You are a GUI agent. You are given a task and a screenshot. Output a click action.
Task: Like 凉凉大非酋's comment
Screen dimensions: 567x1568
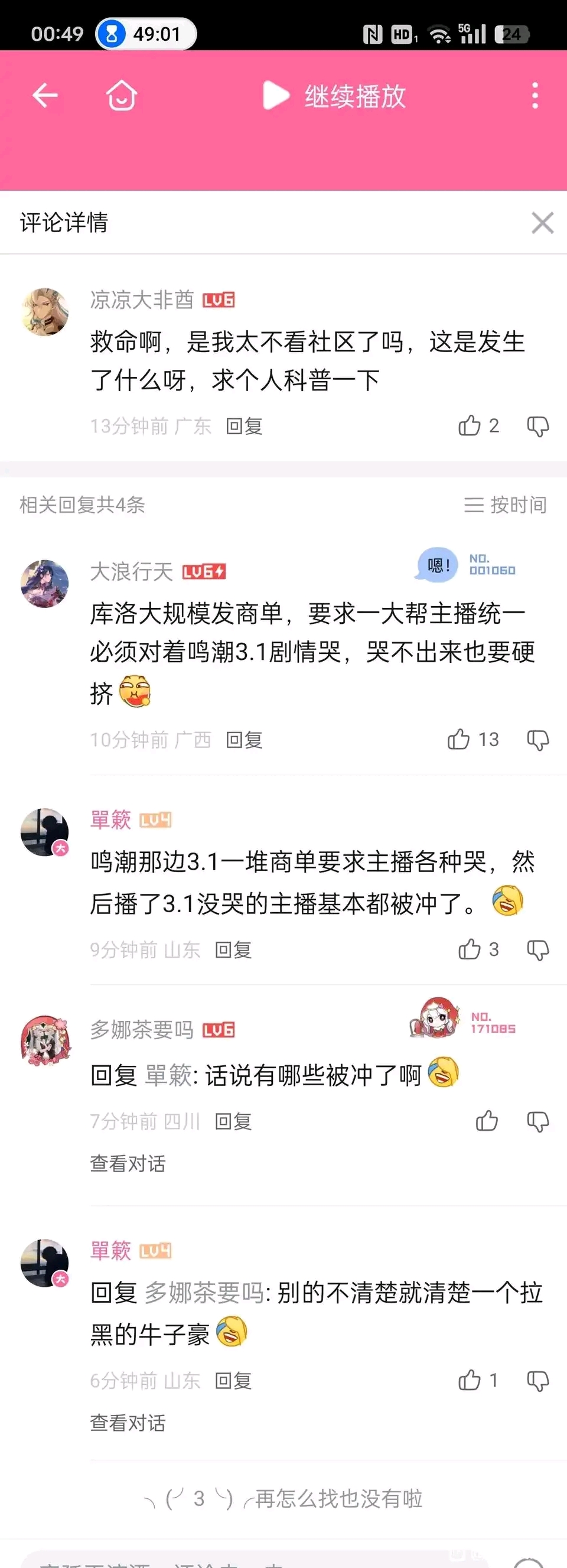(x=470, y=425)
